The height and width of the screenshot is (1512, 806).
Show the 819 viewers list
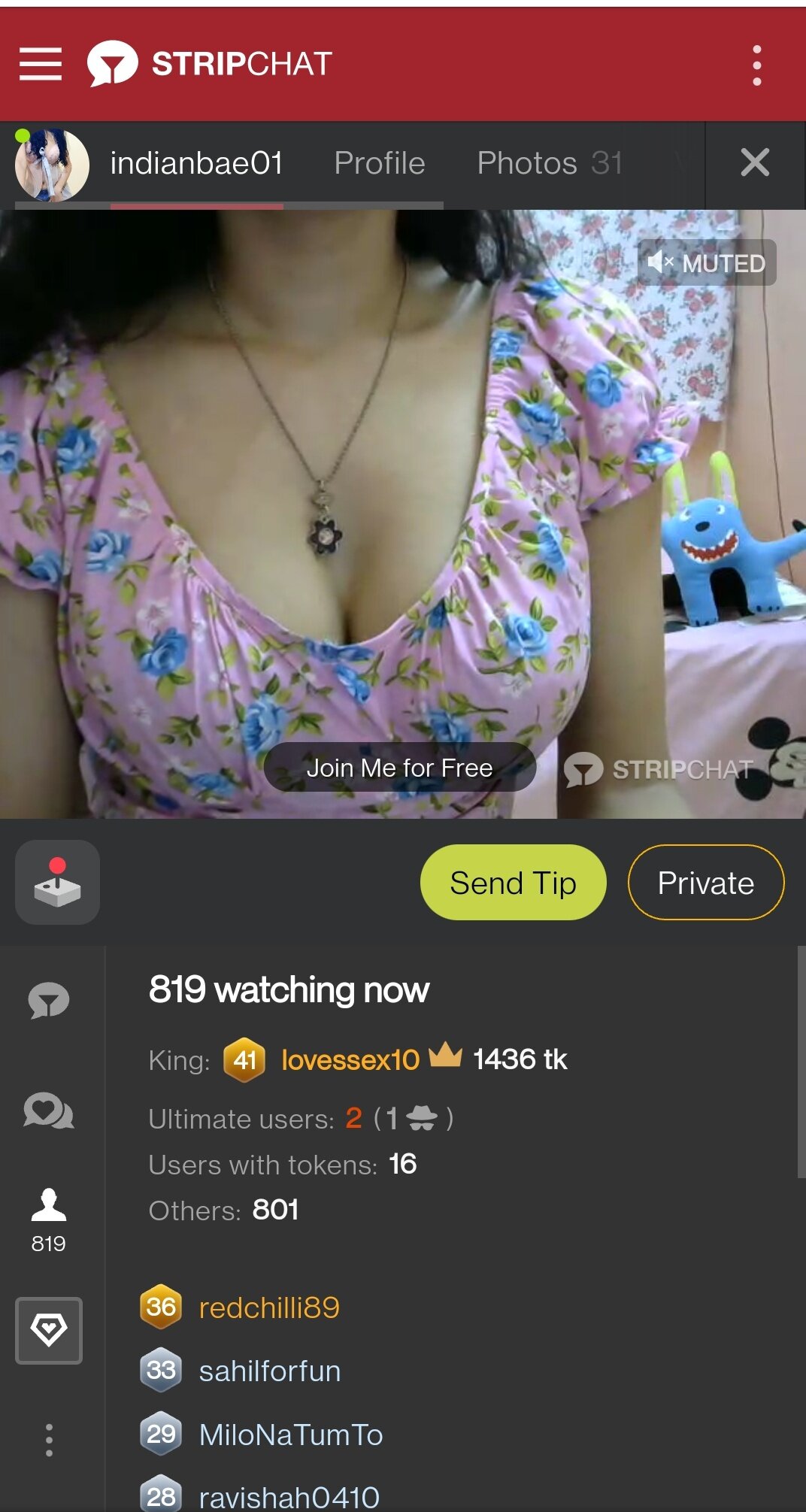[x=49, y=1218]
